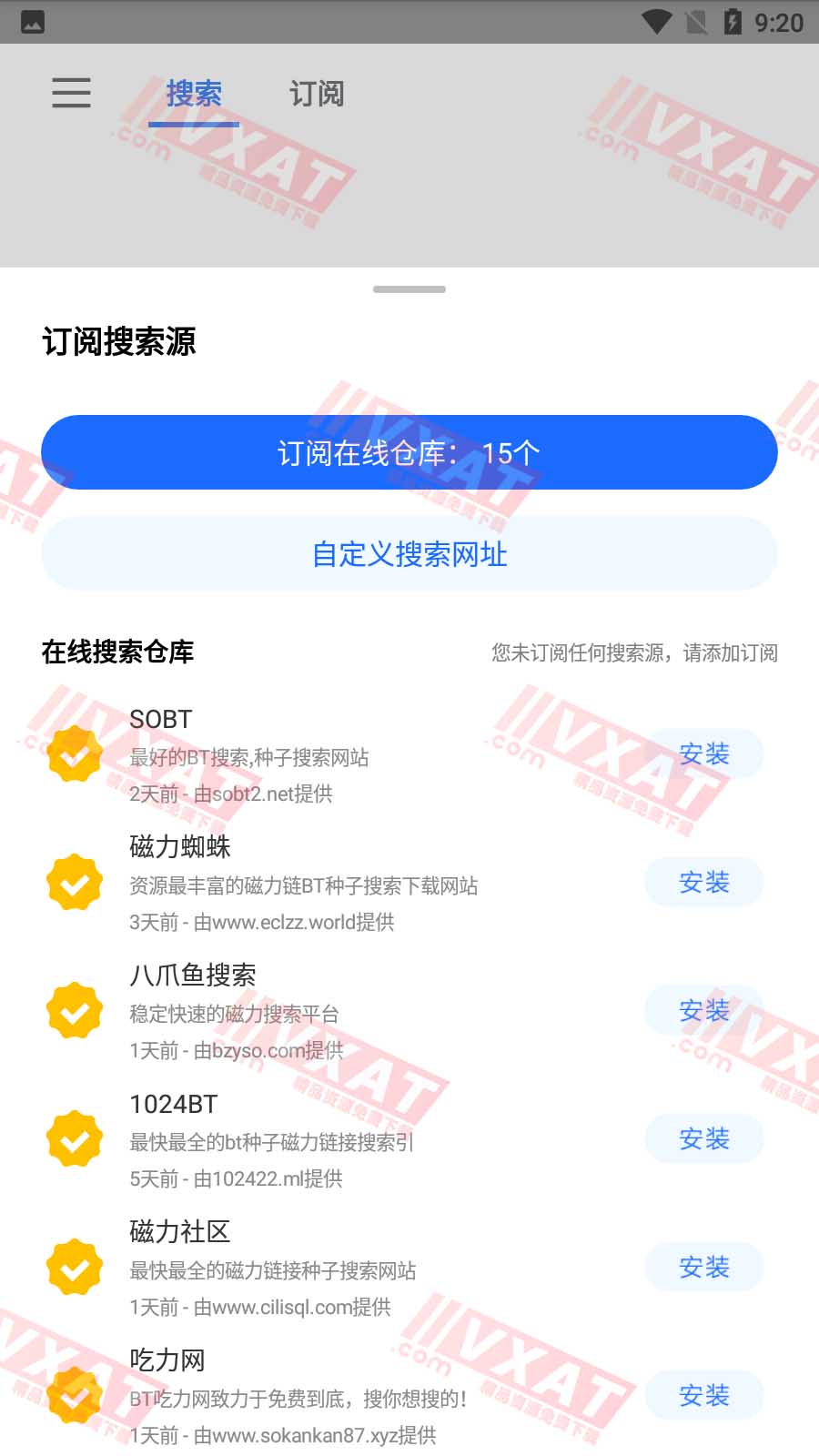Install the SOBT search source
The image size is (819, 1456).
[x=703, y=753]
